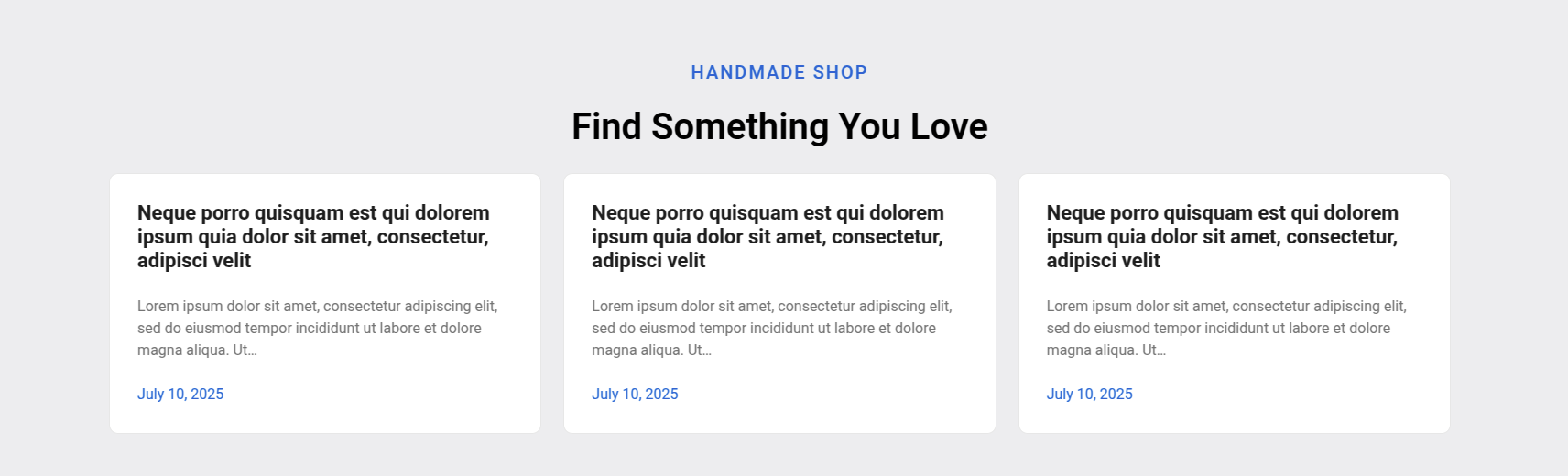The width and height of the screenshot is (1568, 476).
Task: Open the middle Neque porro post card
Action: point(768,236)
